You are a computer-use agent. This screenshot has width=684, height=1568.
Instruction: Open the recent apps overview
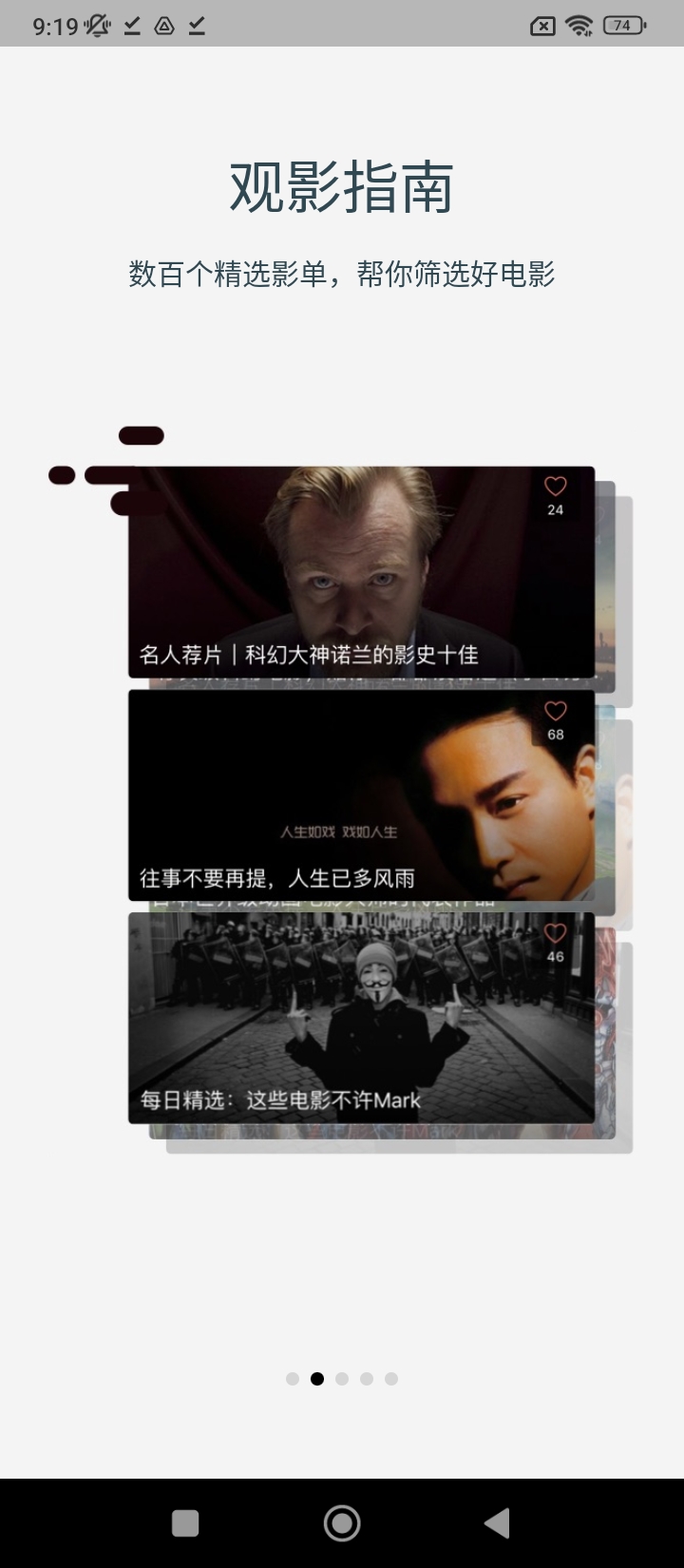coord(185,1523)
